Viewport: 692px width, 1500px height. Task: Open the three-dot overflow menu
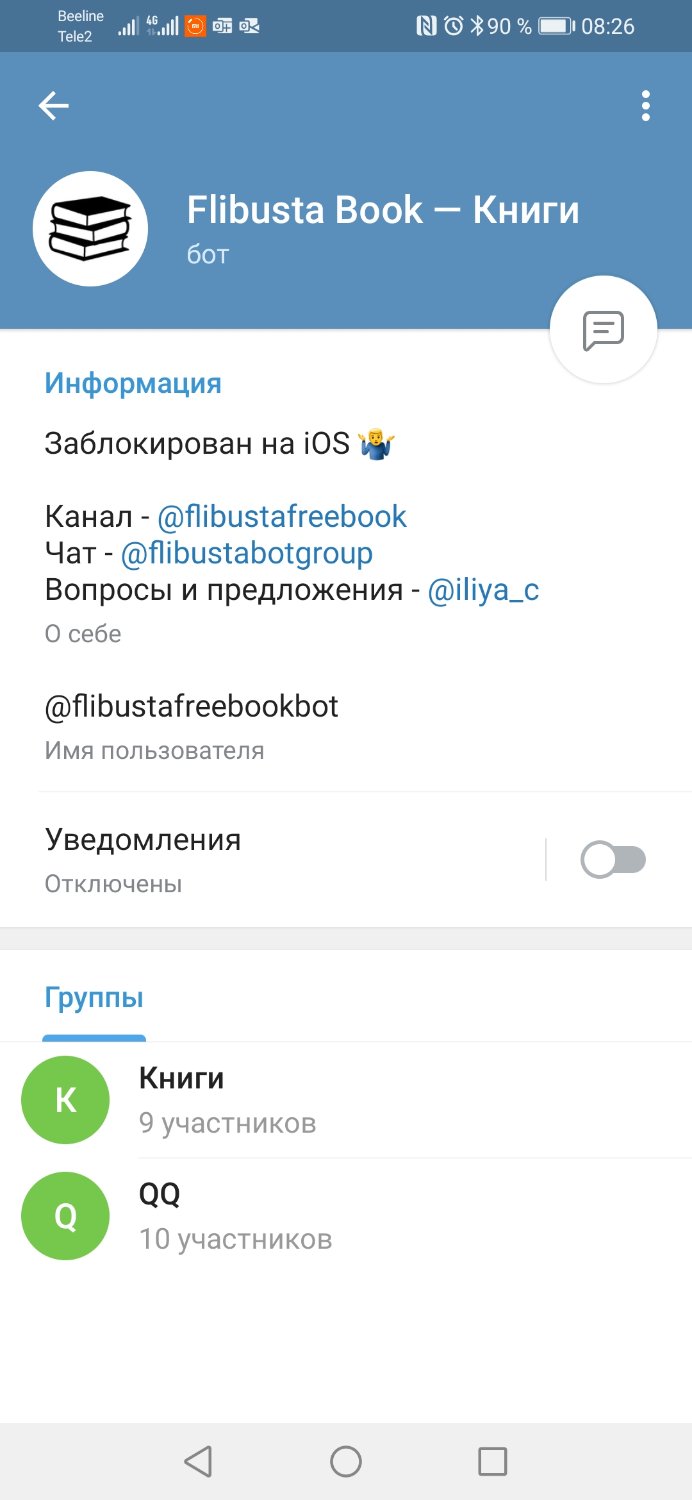click(646, 106)
